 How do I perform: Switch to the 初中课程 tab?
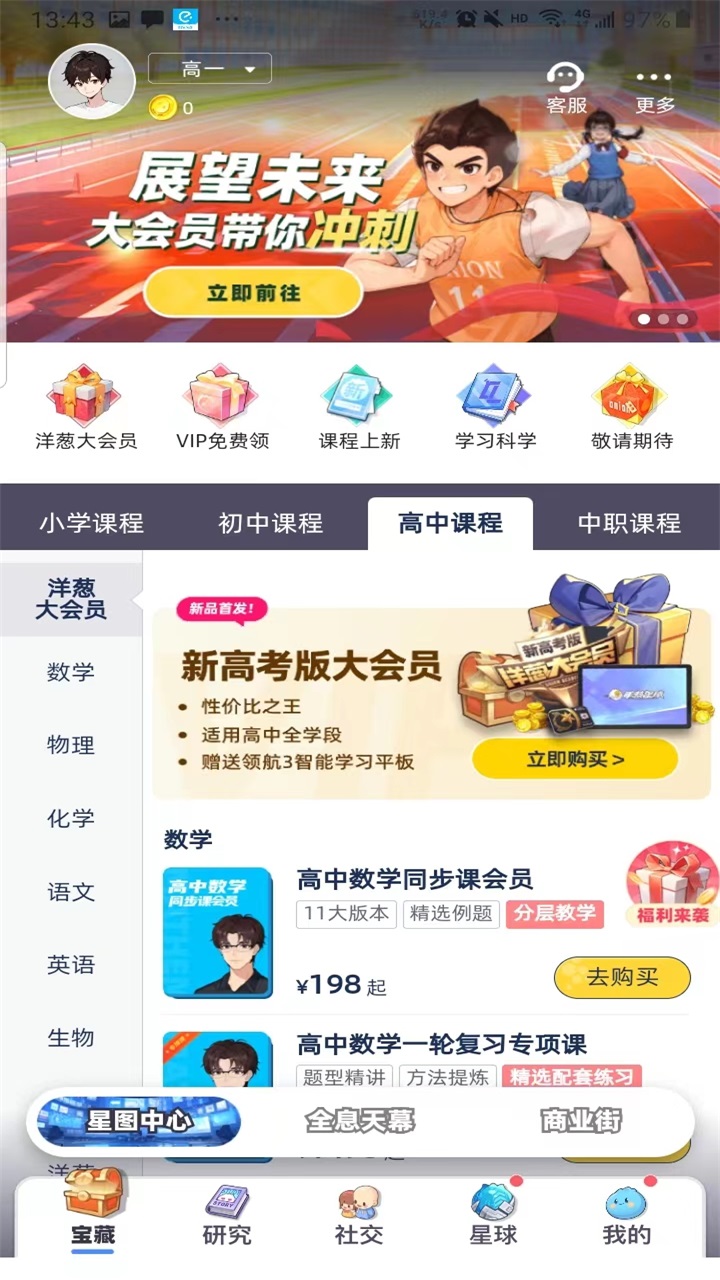coord(269,521)
